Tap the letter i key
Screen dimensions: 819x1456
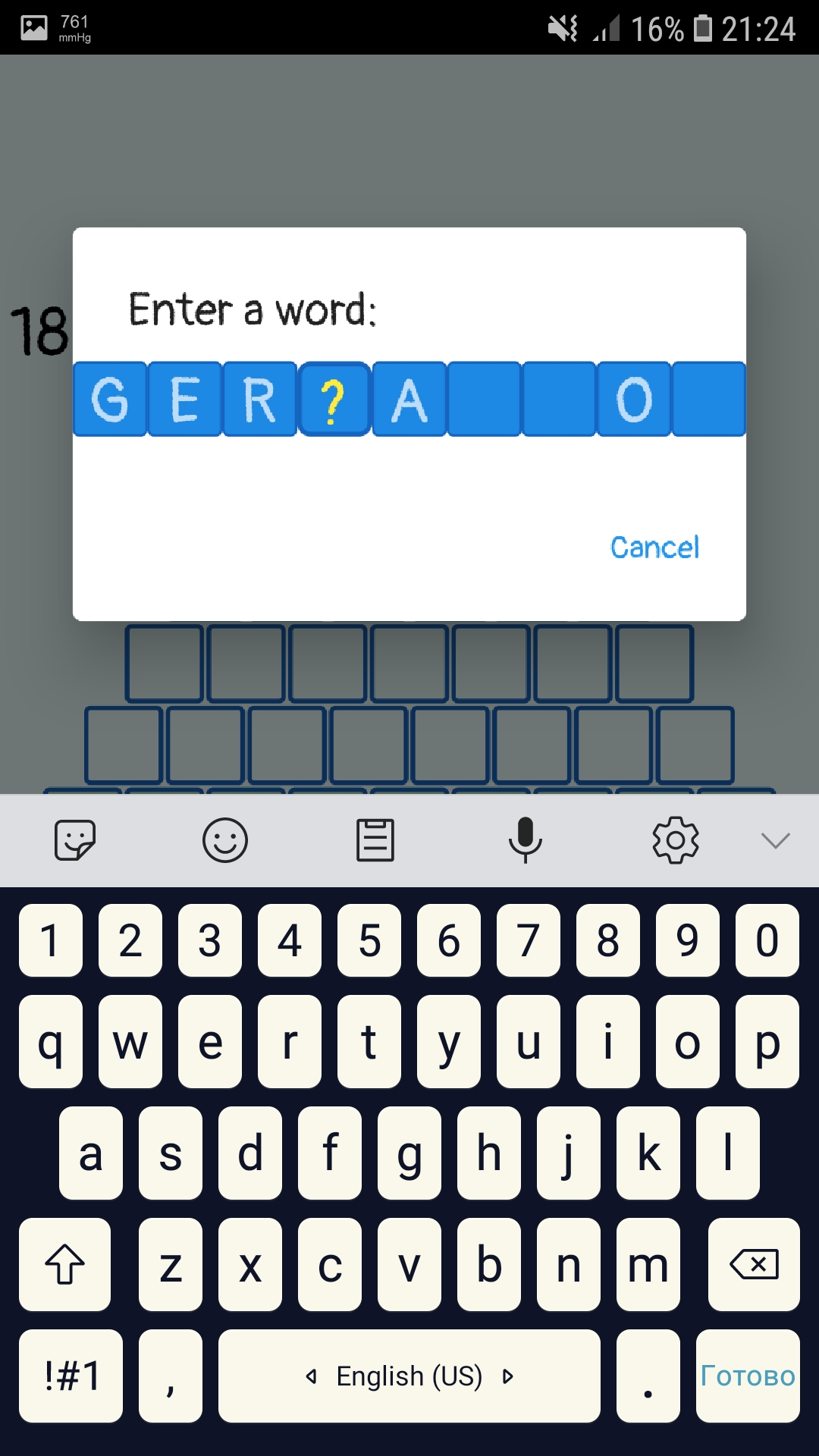pyautogui.click(x=607, y=1042)
